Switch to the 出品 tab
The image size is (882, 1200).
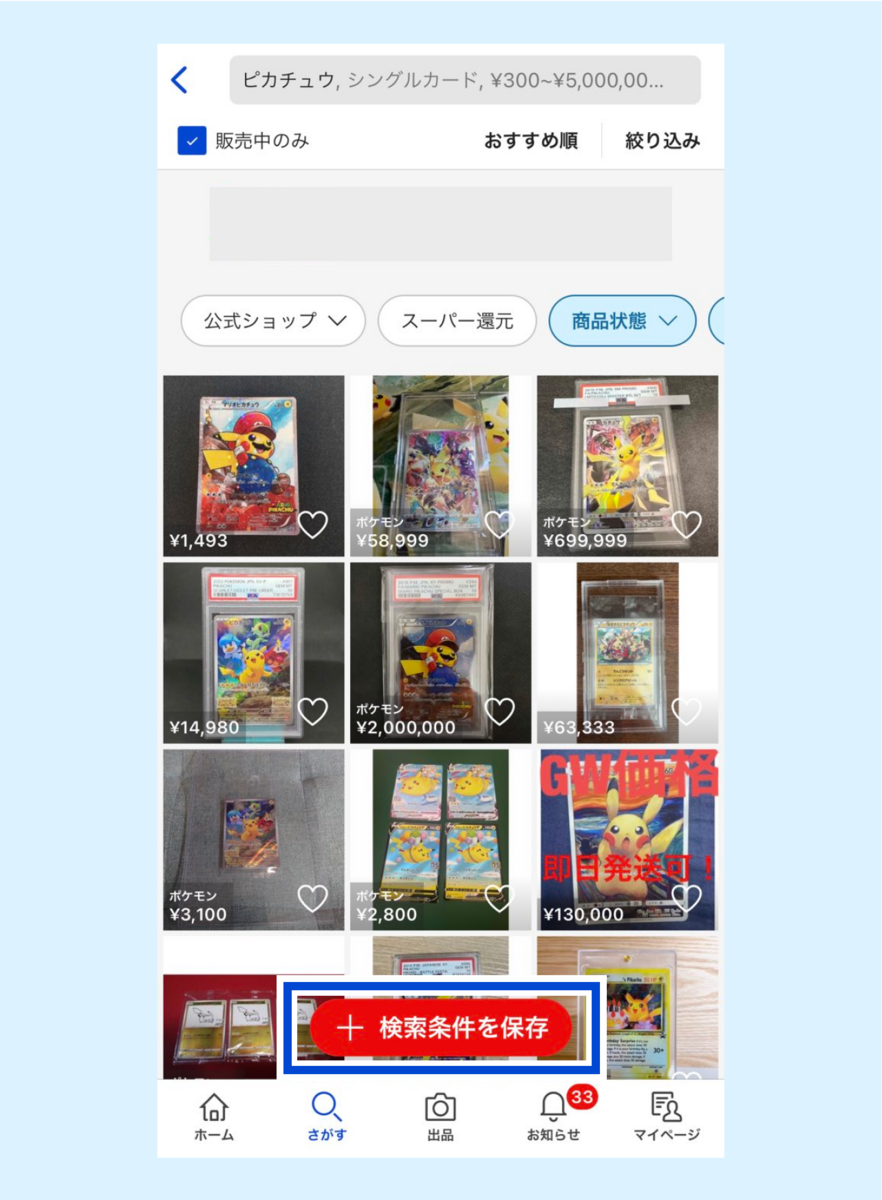click(x=440, y=1116)
